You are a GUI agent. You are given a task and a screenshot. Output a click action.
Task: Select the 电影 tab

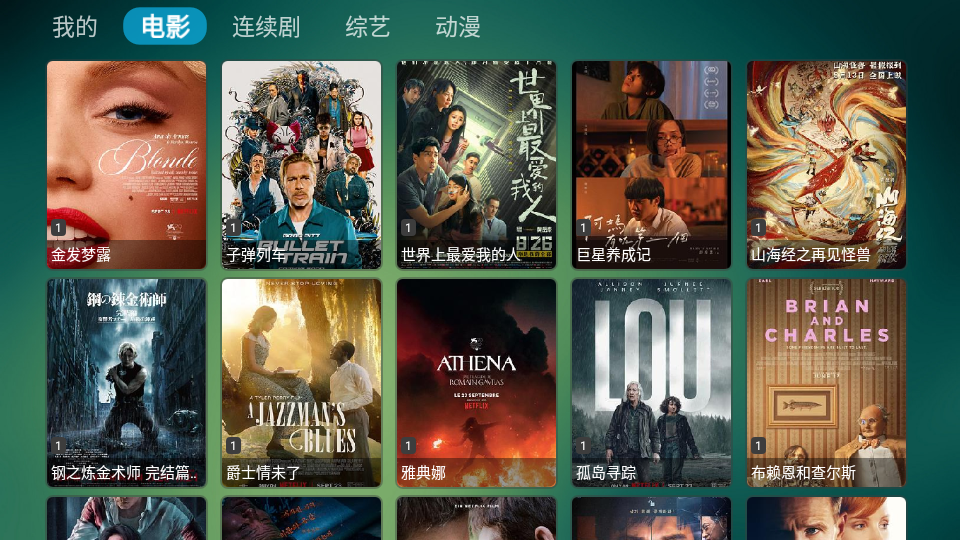(165, 27)
